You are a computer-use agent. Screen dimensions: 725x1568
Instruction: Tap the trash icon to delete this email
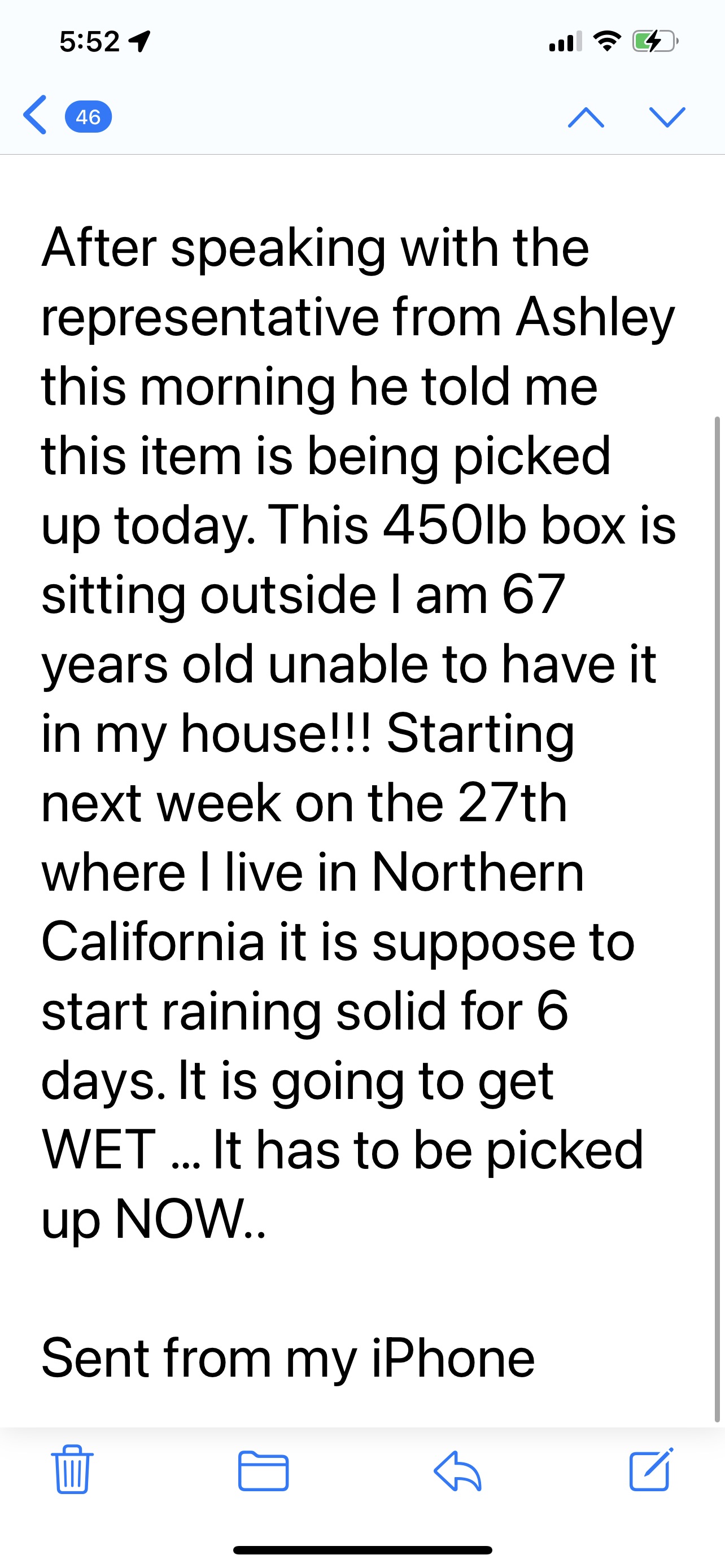(x=71, y=1473)
